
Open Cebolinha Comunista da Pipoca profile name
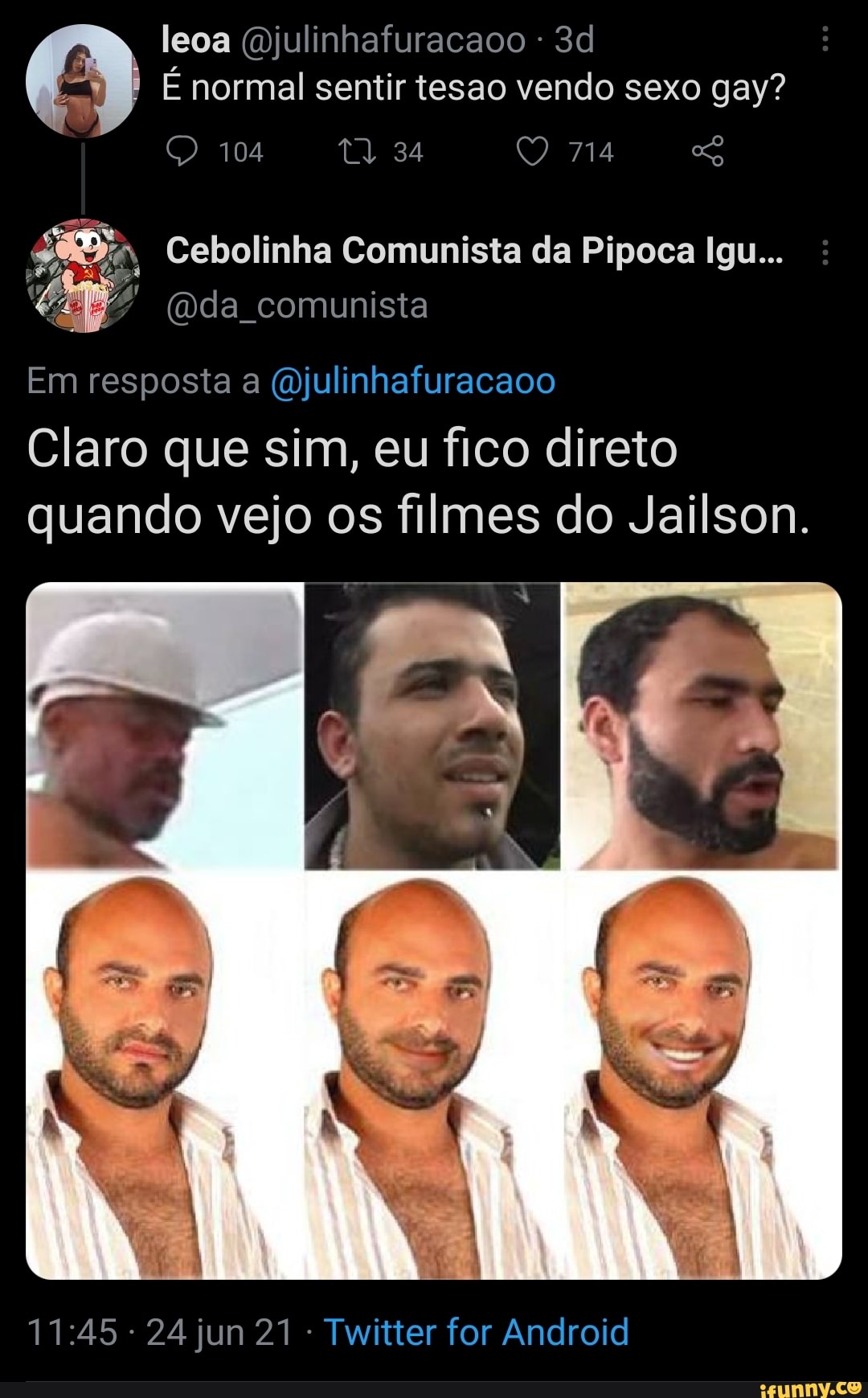pyautogui.click(x=474, y=251)
